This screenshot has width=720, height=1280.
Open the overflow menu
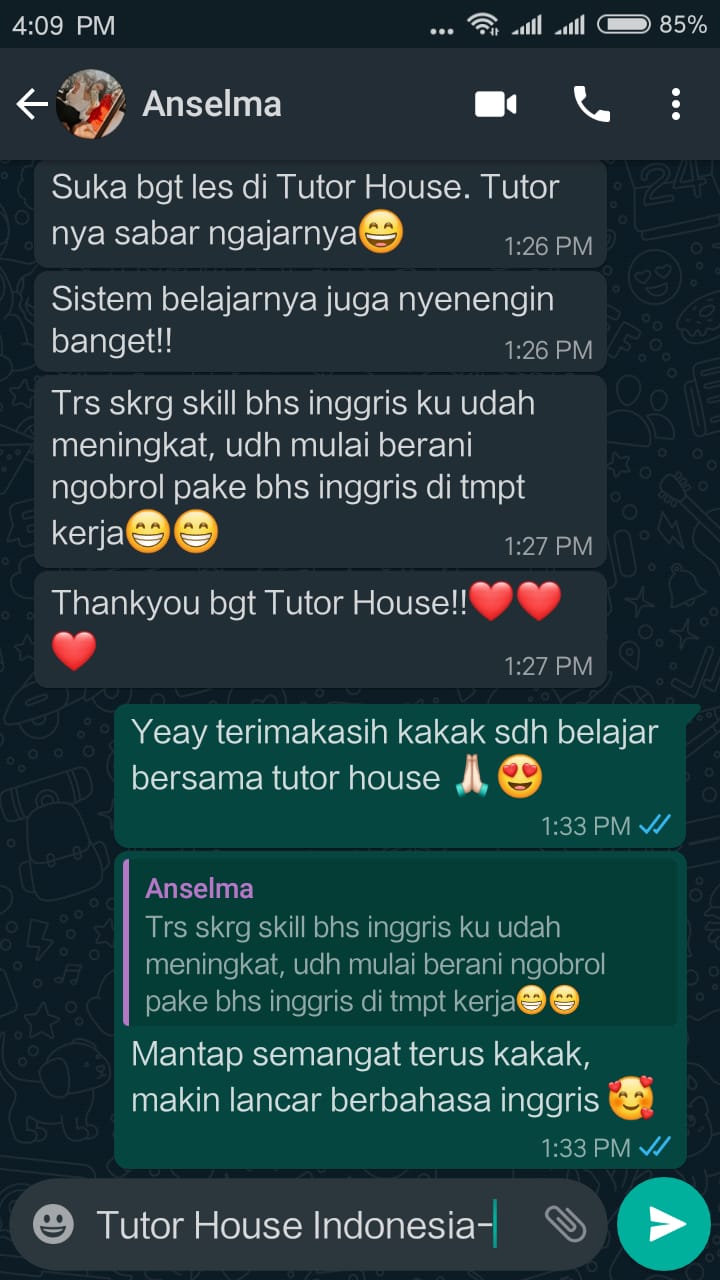(x=676, y=104)
